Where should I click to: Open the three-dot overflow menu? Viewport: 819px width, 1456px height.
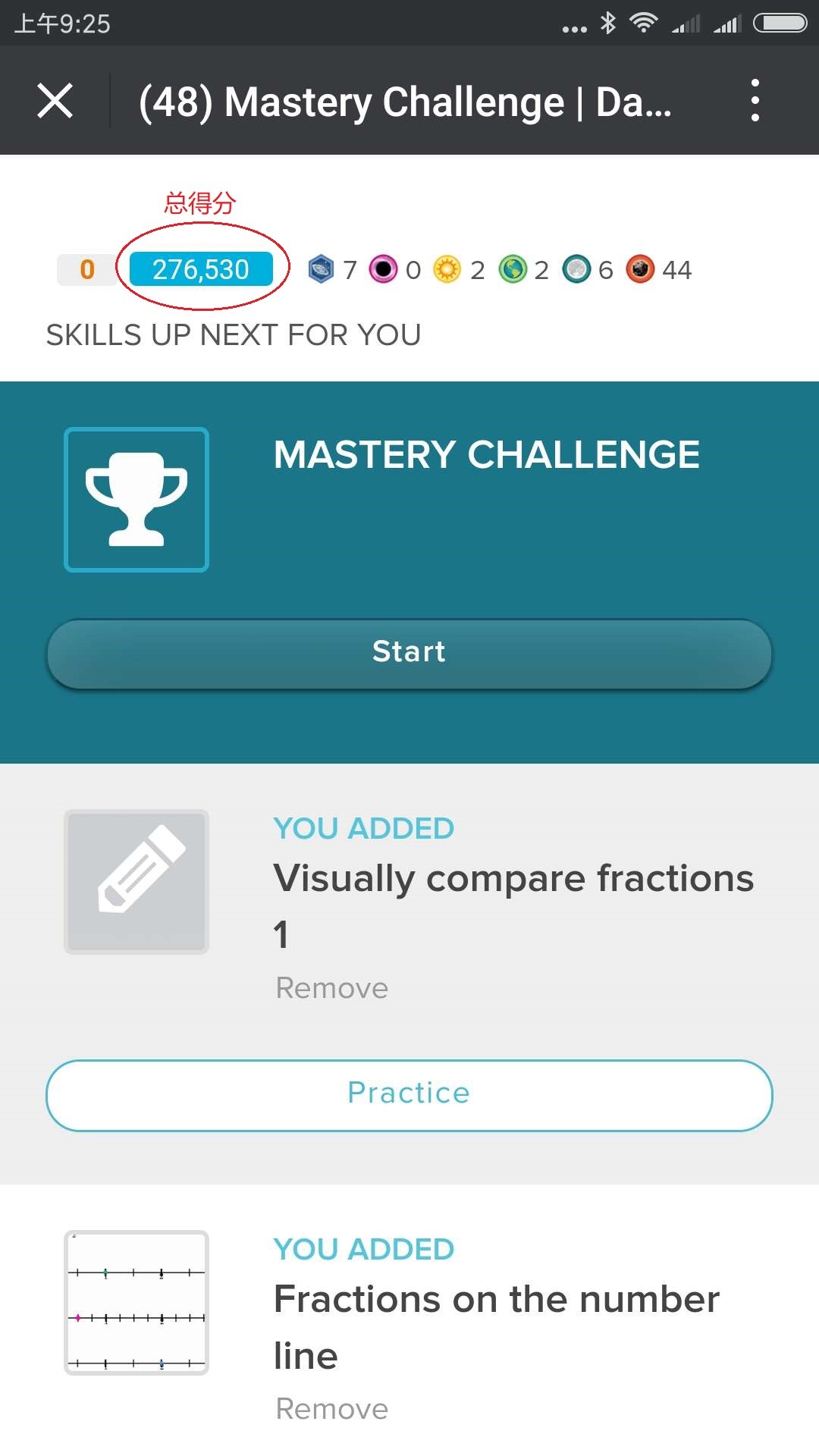[x=755, y=100]
